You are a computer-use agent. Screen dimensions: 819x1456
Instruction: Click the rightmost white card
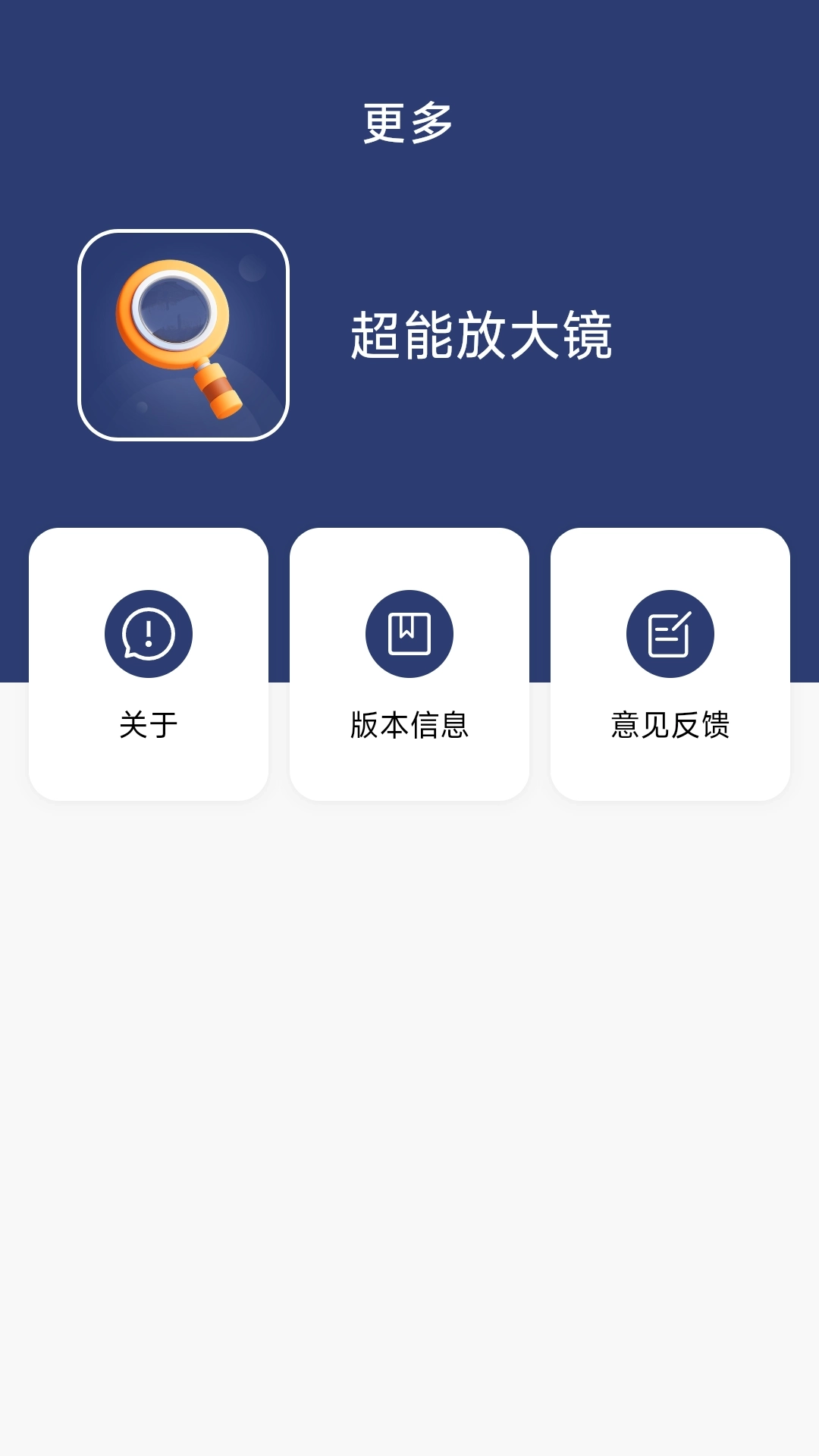670,664
